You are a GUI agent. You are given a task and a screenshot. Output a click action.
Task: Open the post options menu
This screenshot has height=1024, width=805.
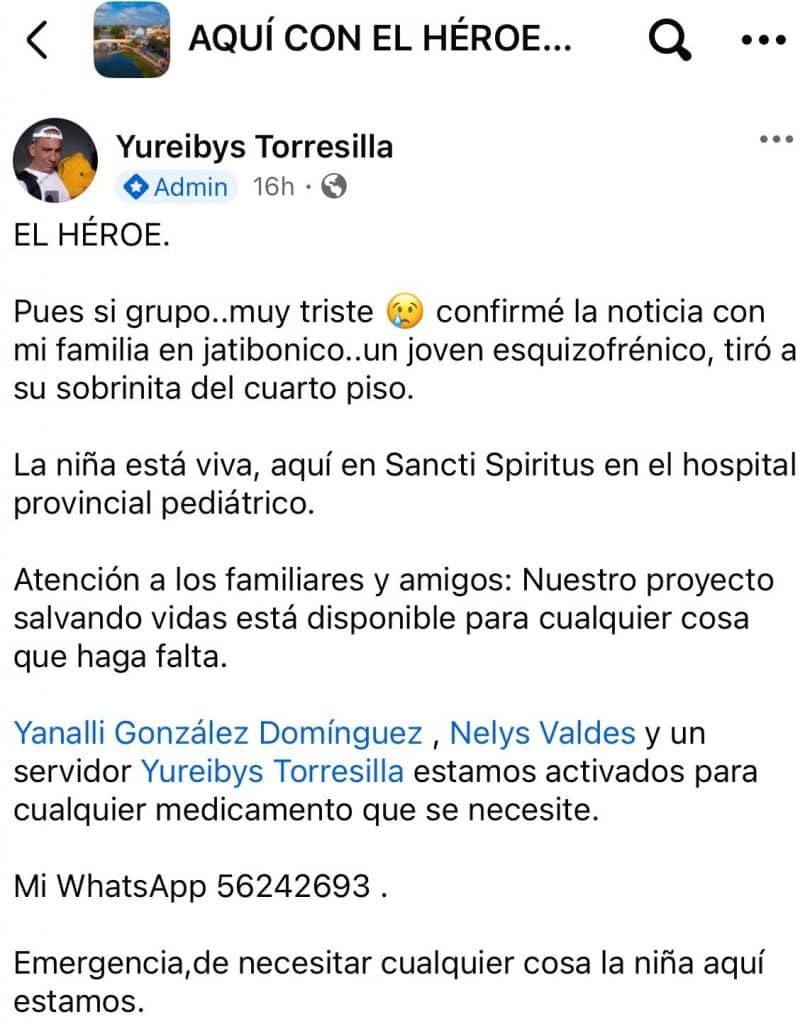coord(775,139)
